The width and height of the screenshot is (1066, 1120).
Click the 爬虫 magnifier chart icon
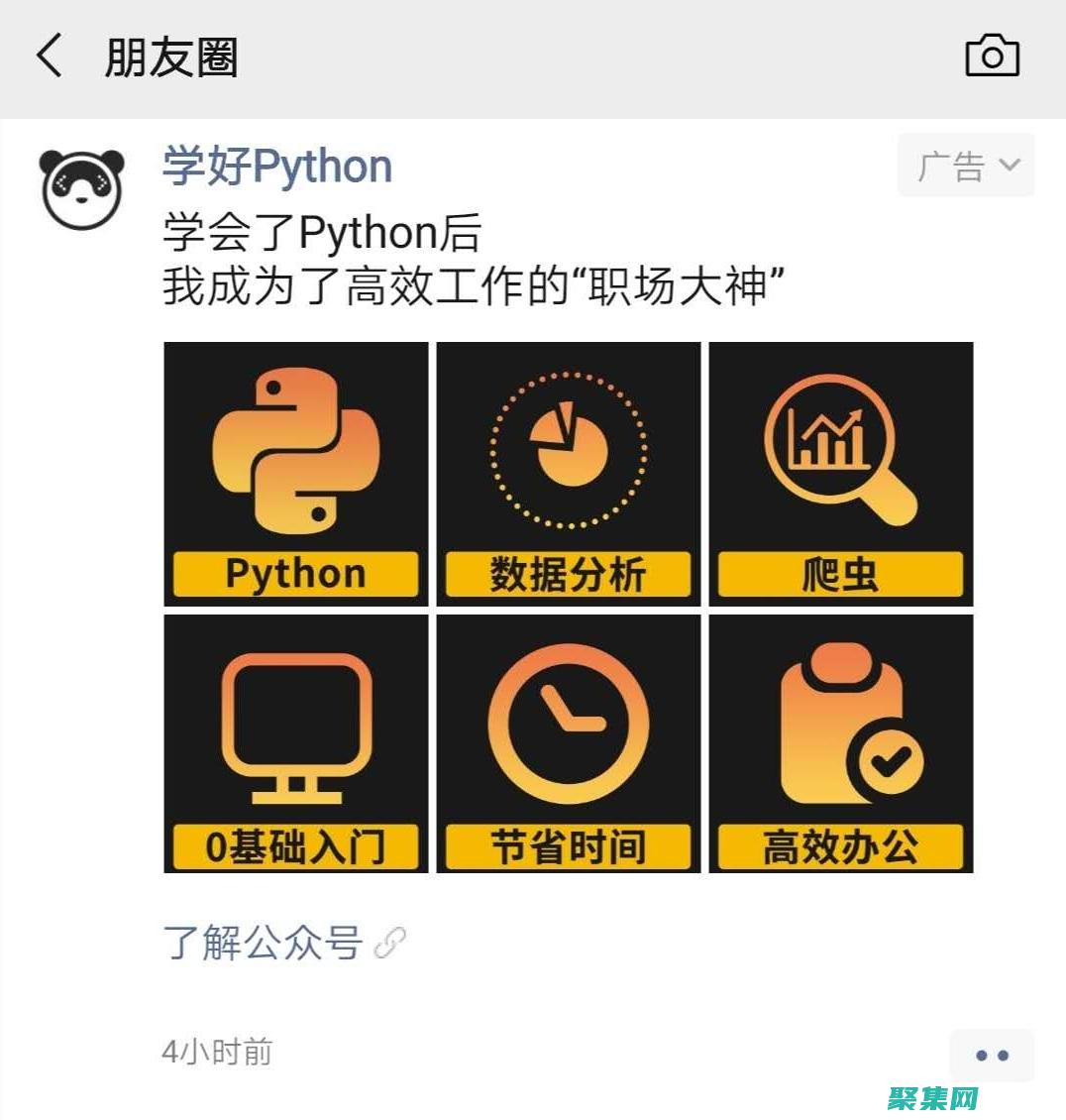[x=839, y=472]
